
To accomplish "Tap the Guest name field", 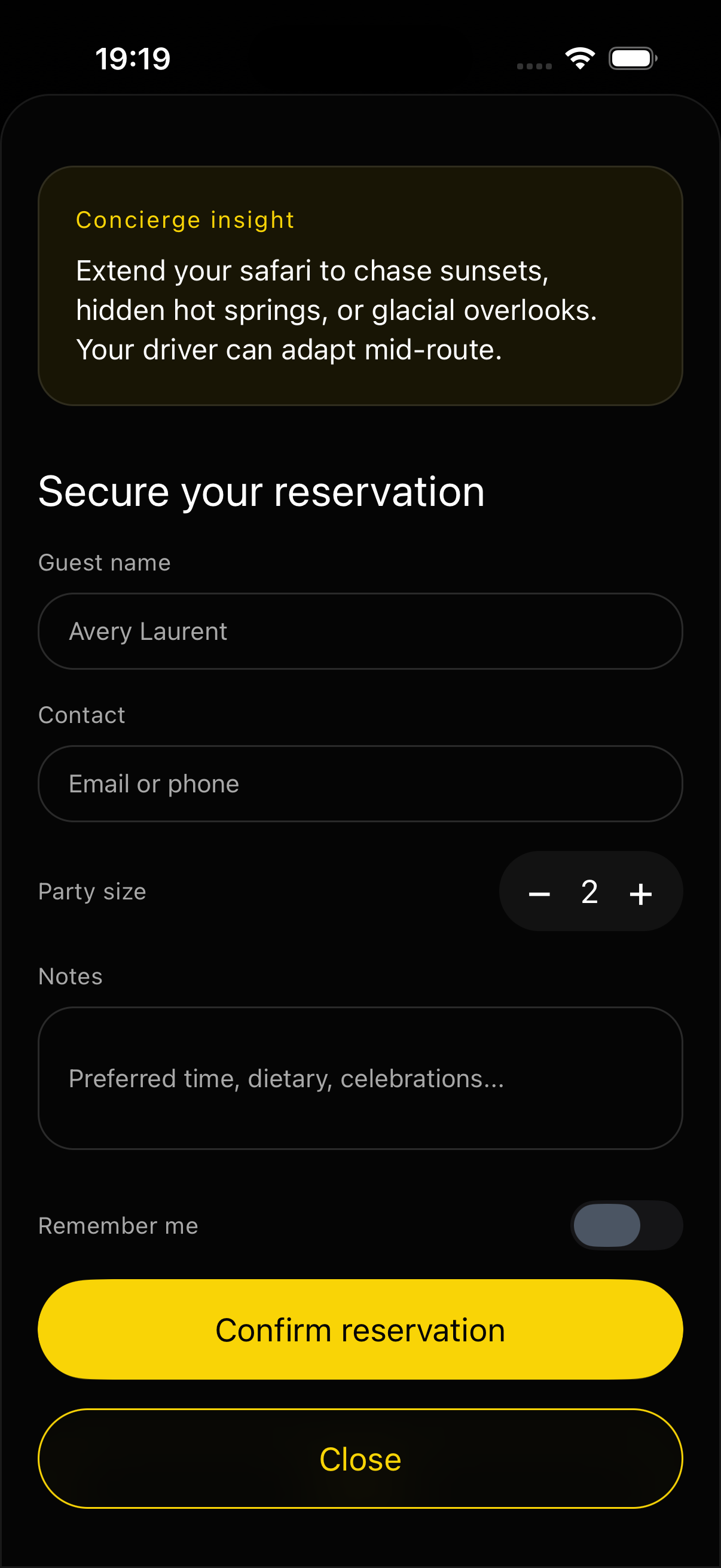I will 360,632.
